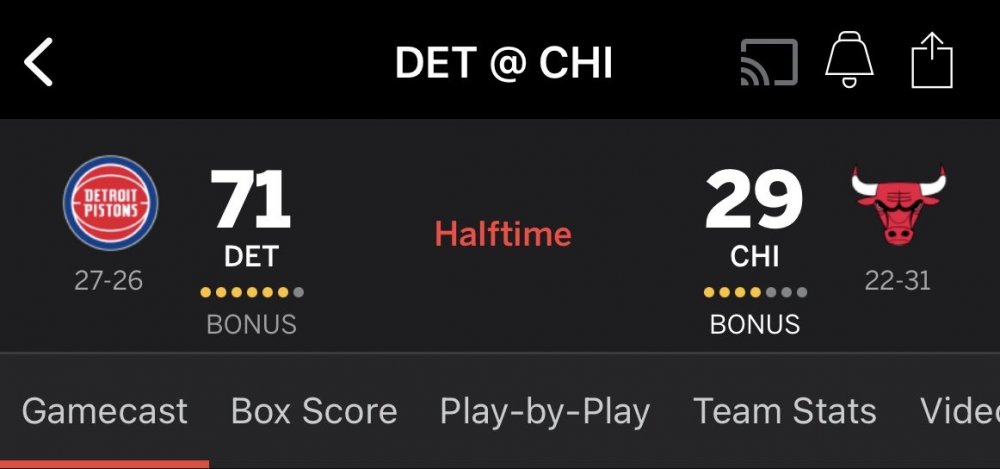Image resolution: width=1000 pixels, height=469 pixels.
Task: Show the Team Stats tab
Action: [x=785, y=411]
